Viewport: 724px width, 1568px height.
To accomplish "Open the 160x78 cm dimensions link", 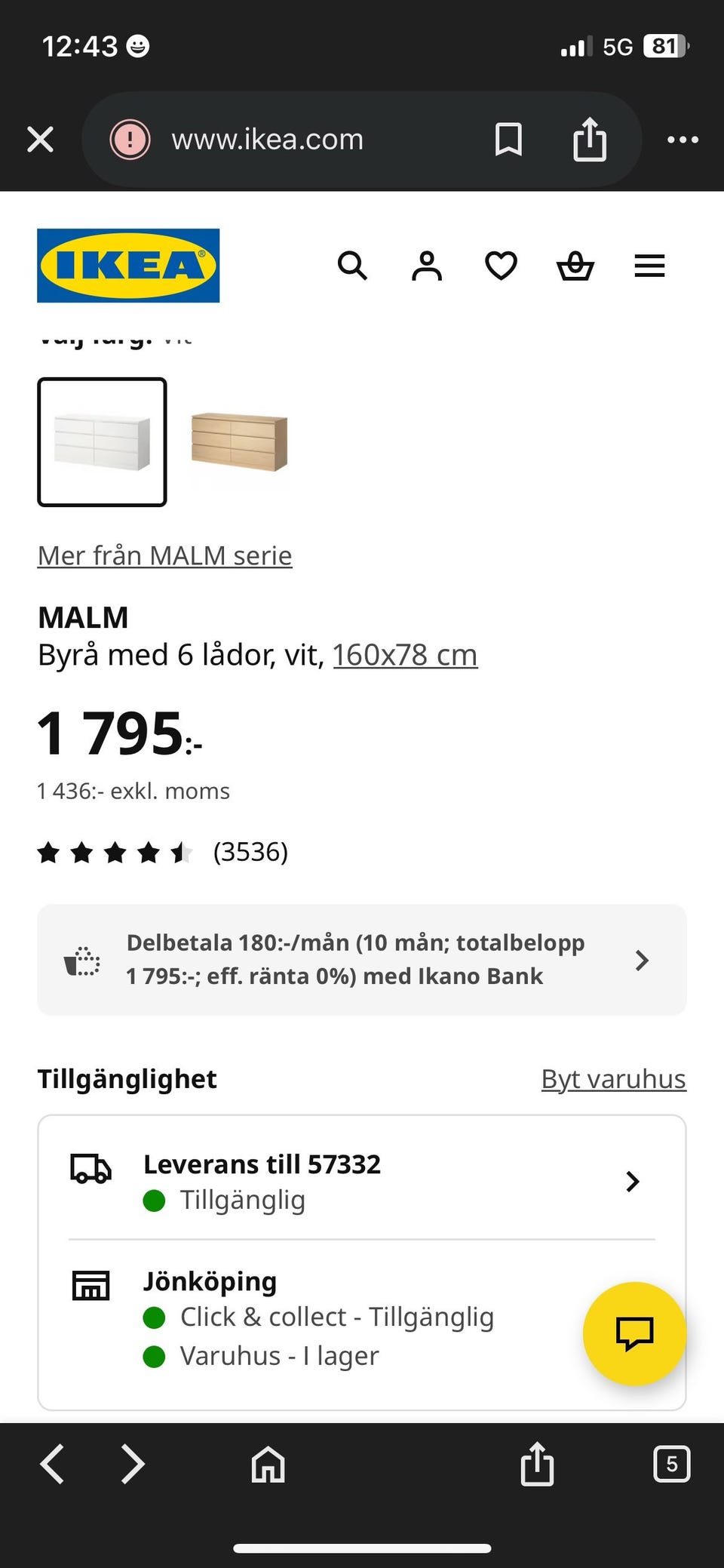I will pos(405,655).
